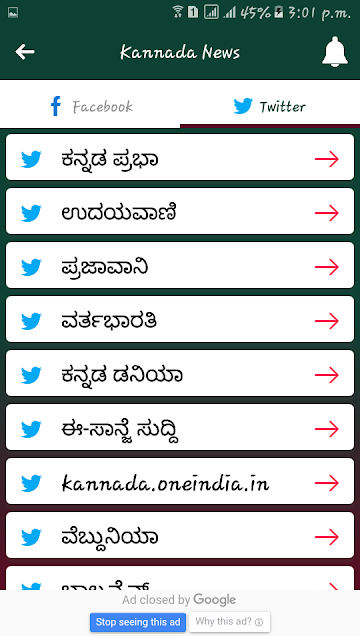
Task: Switch to the Facebook tab
Action: pos(90,106)
